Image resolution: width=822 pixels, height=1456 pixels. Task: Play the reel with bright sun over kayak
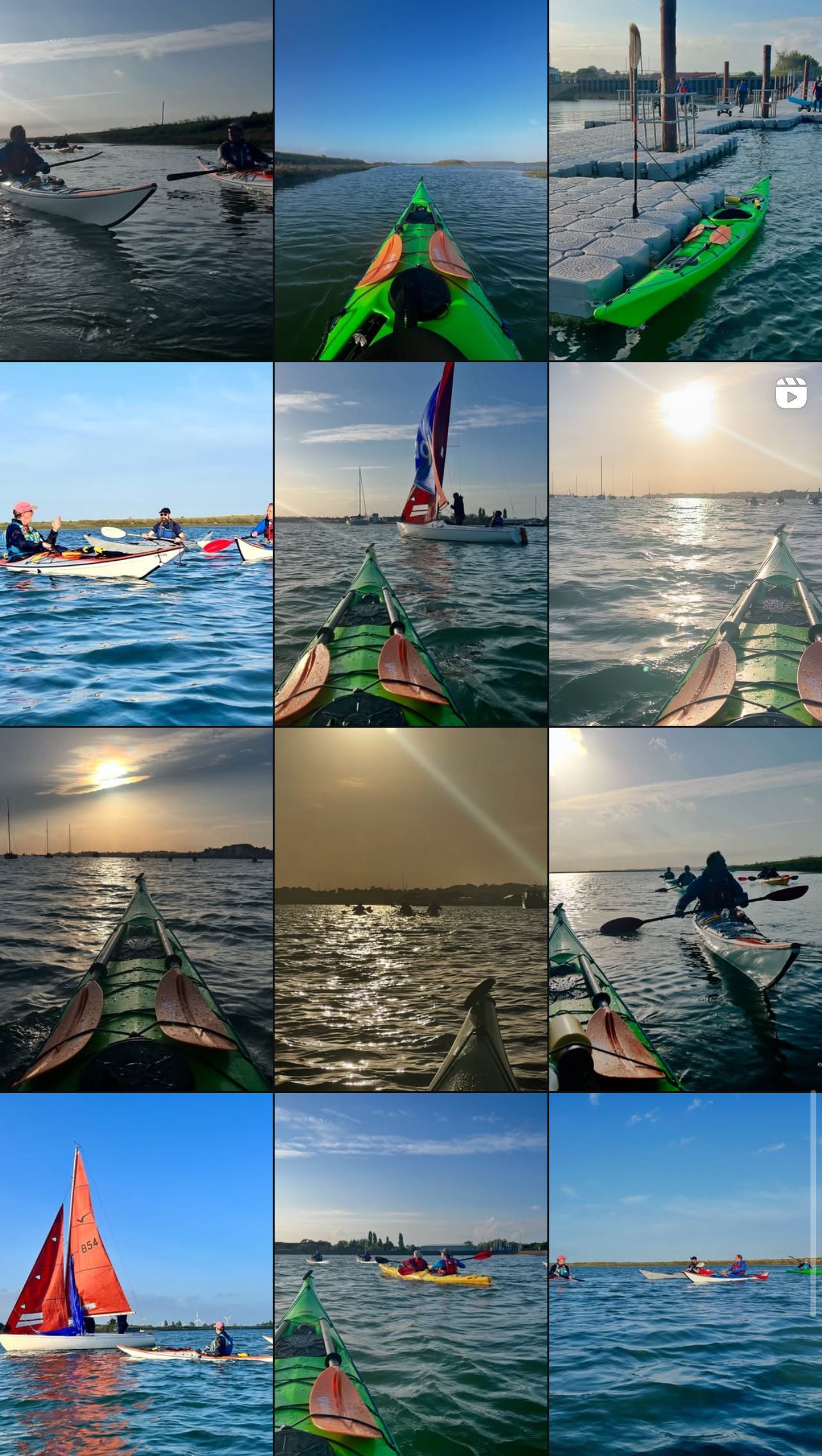point(685,544)
